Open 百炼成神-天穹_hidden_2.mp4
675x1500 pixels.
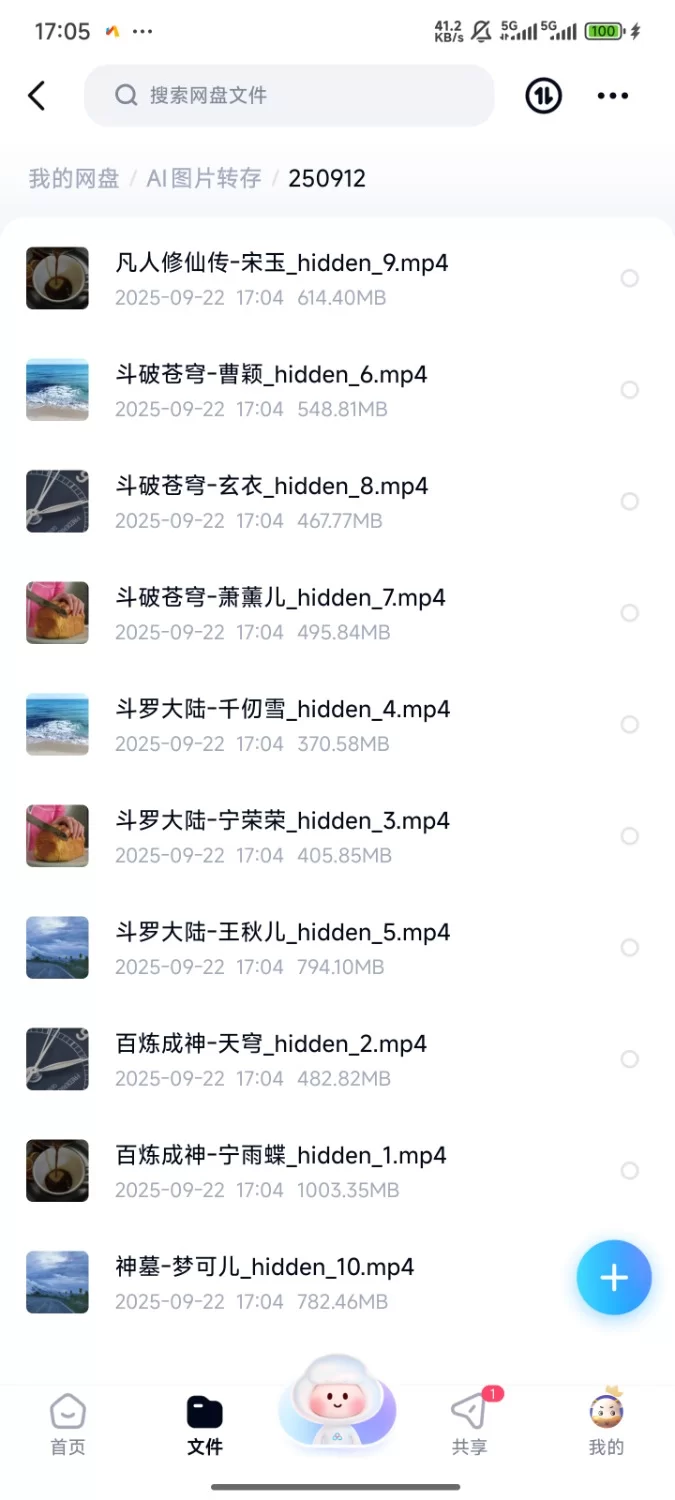pos(271,1045)
